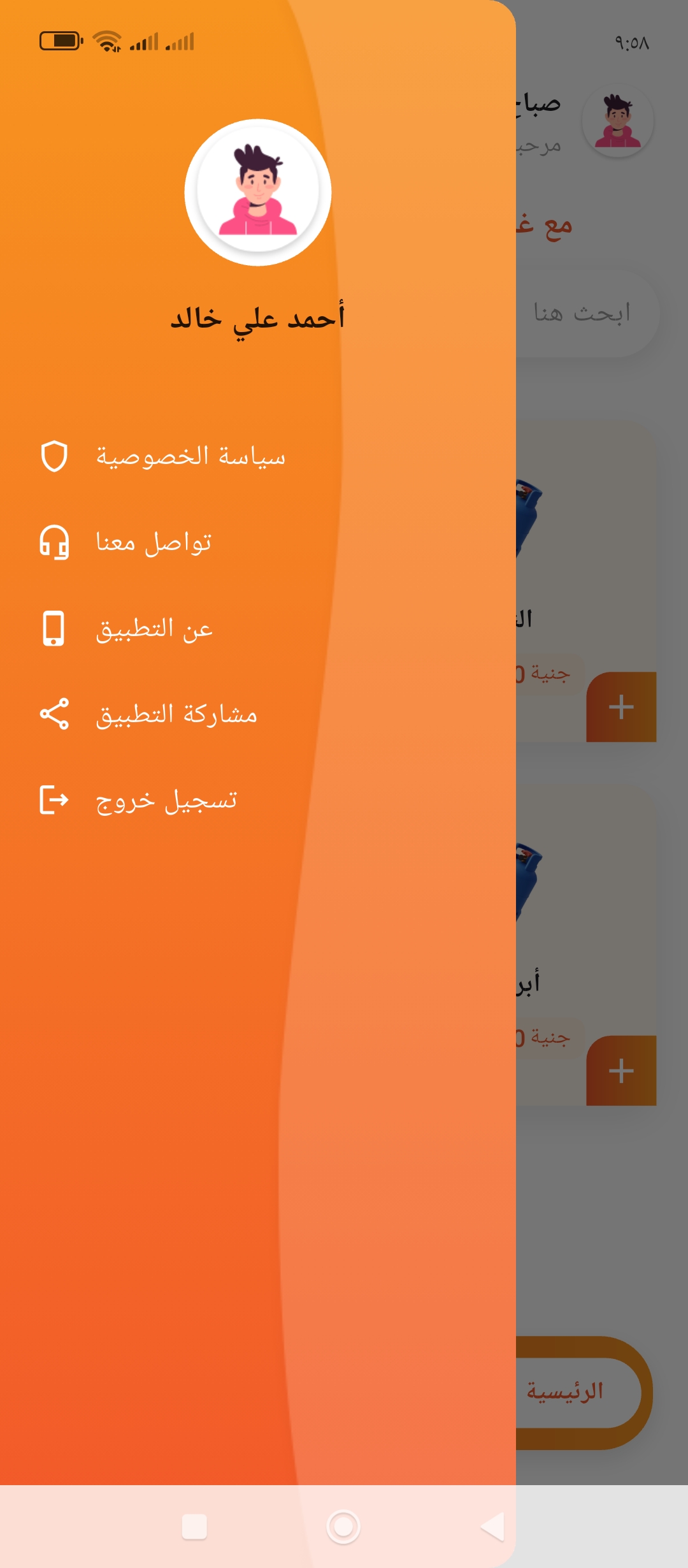
Task: Open the profile avatar in the drawer
Action: click(x=258, y=192)
